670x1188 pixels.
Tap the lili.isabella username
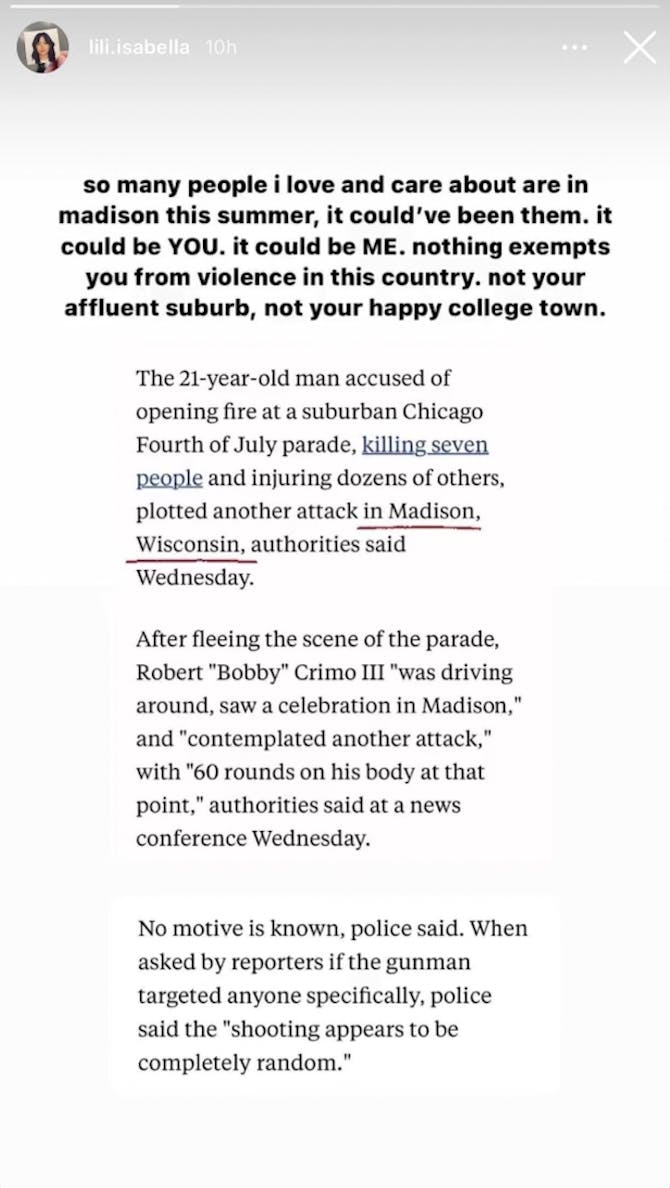click(138, 47)
